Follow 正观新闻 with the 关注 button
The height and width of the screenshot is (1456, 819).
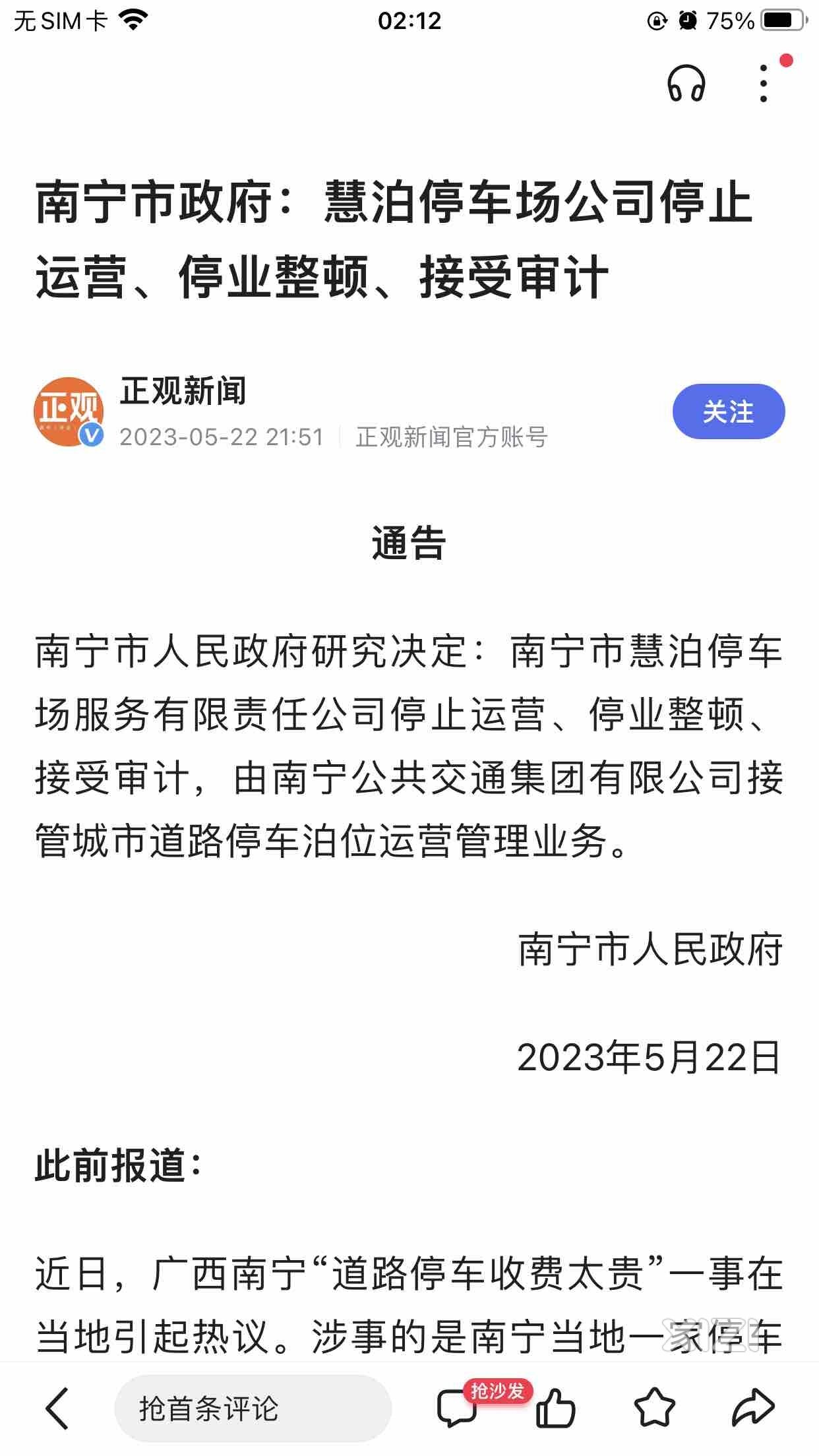[729, 411]
